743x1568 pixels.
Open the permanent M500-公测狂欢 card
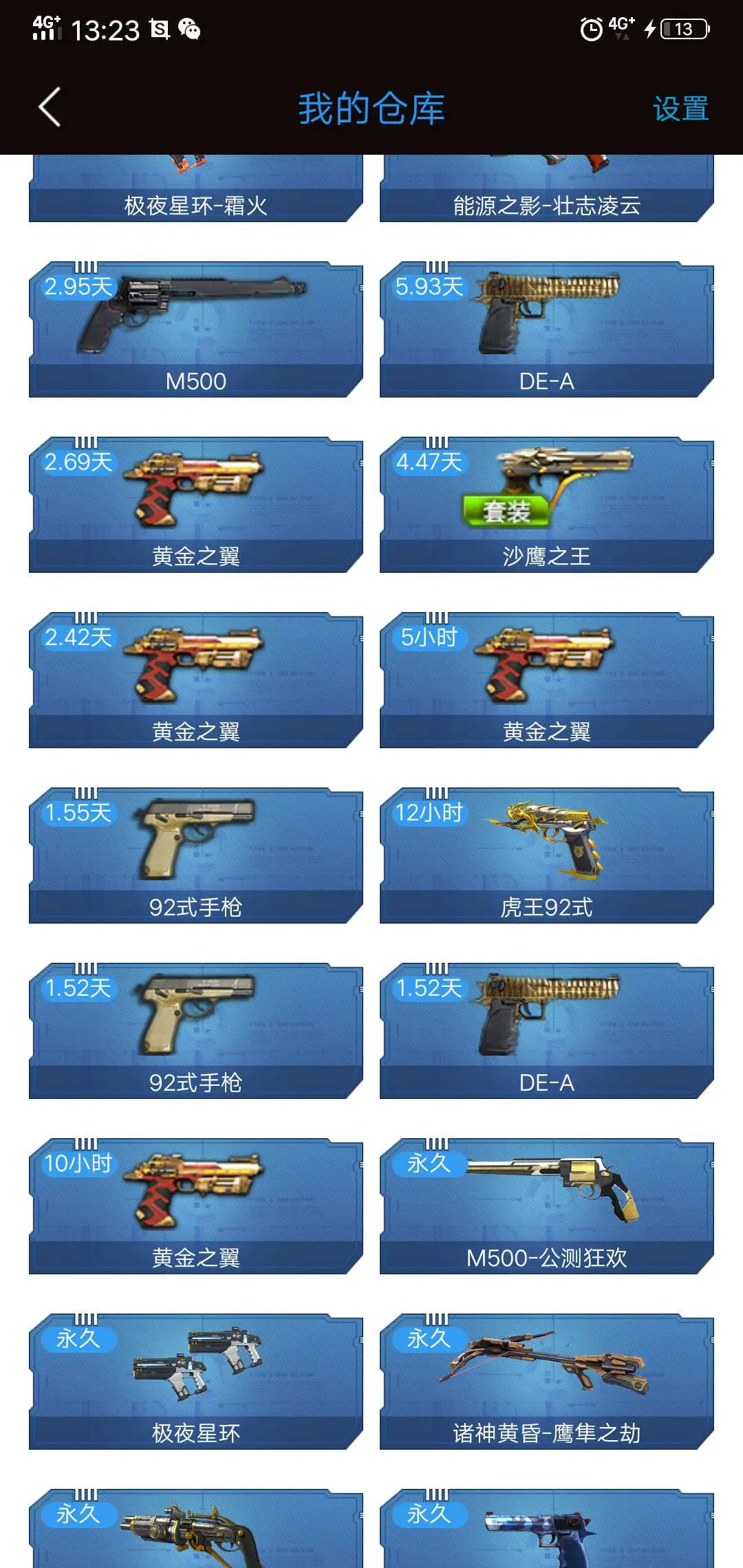coord(546,1206)
